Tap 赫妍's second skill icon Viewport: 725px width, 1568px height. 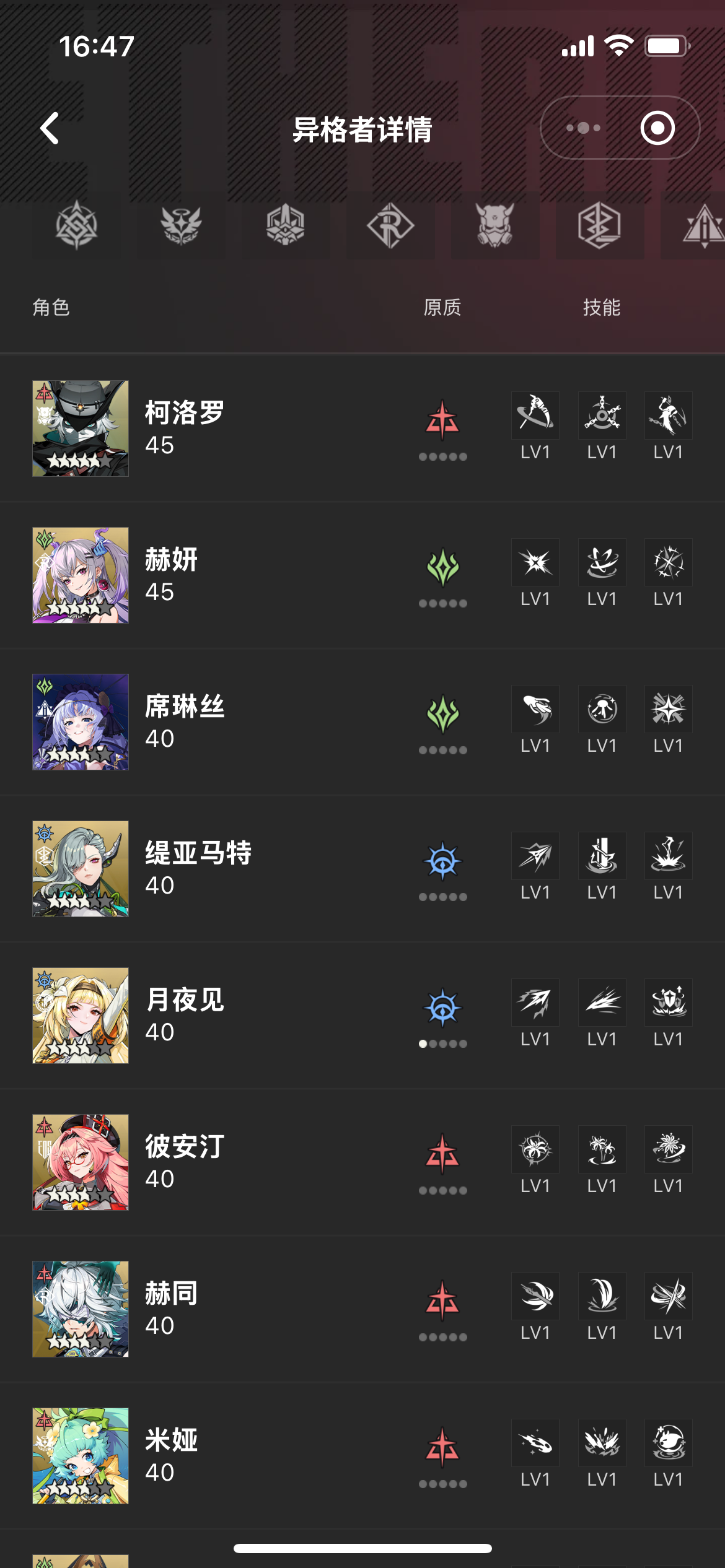point(601,562)
